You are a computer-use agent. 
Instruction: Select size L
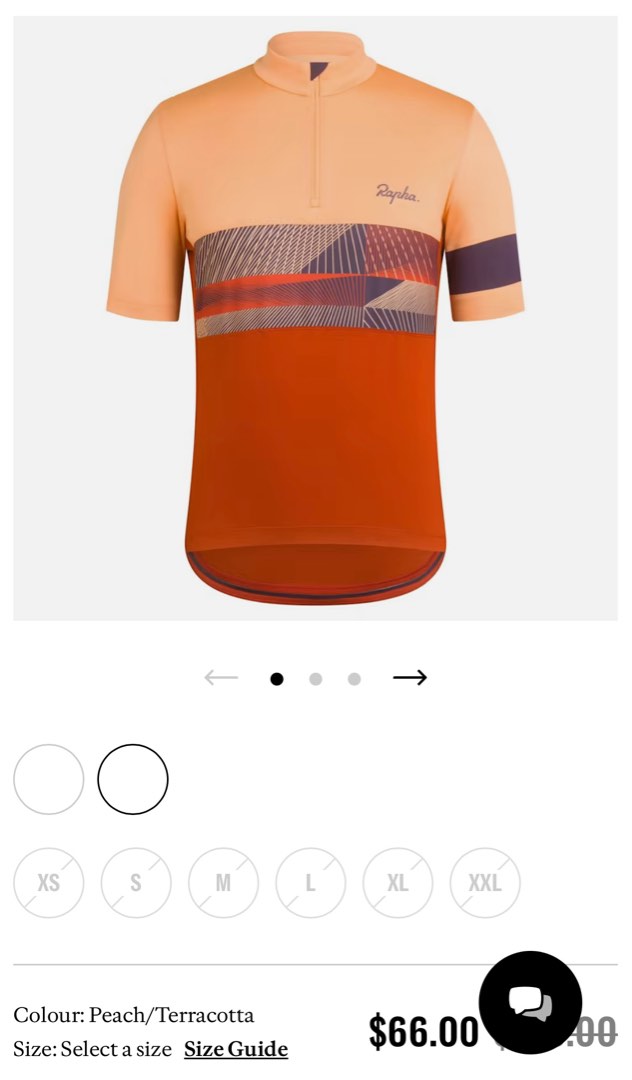pyautogui.click(x=310, y=883)
